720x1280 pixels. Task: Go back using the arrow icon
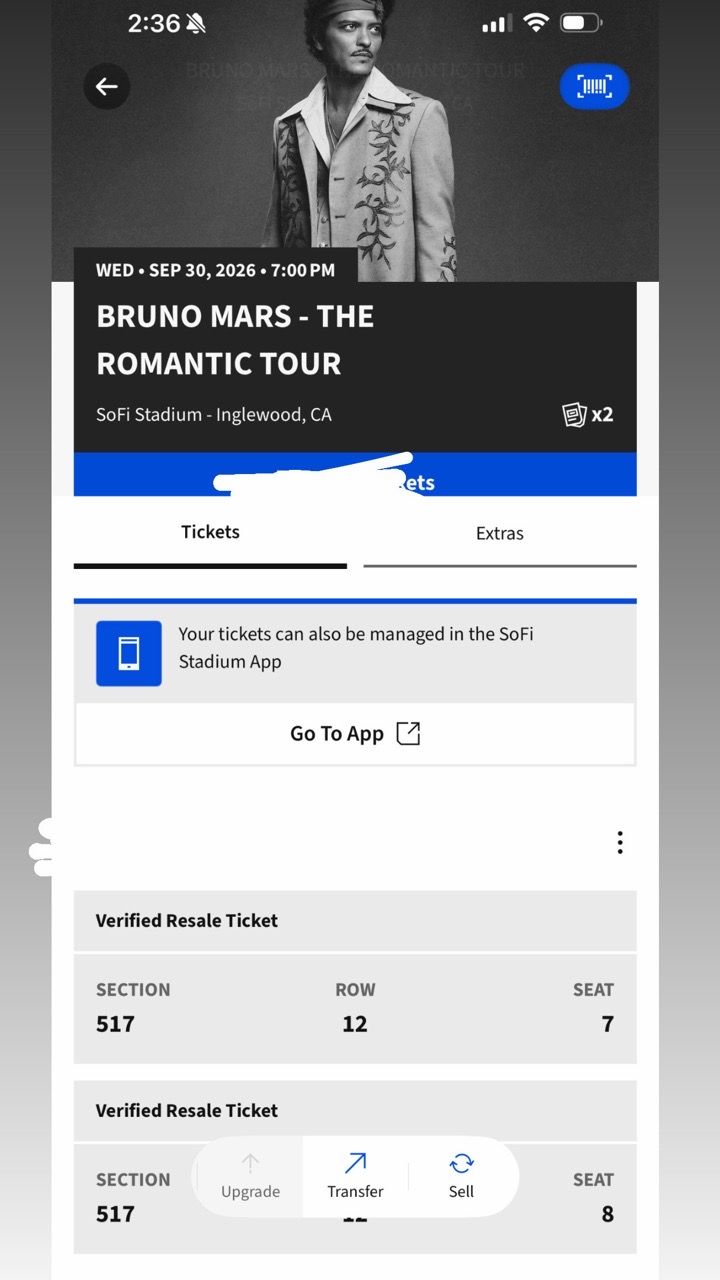(x=107, y=87)
